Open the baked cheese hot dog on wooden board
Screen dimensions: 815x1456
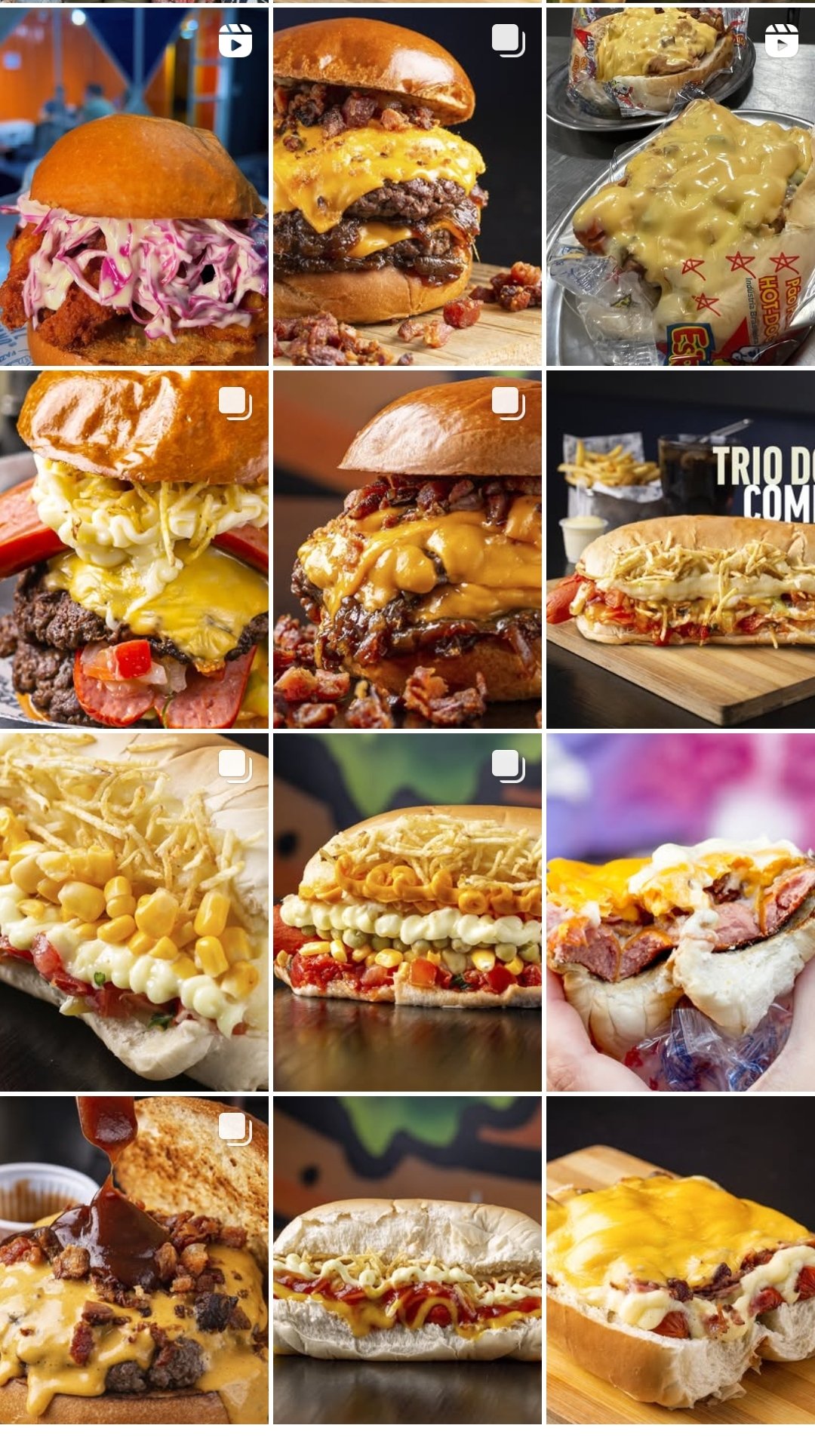681,1260
